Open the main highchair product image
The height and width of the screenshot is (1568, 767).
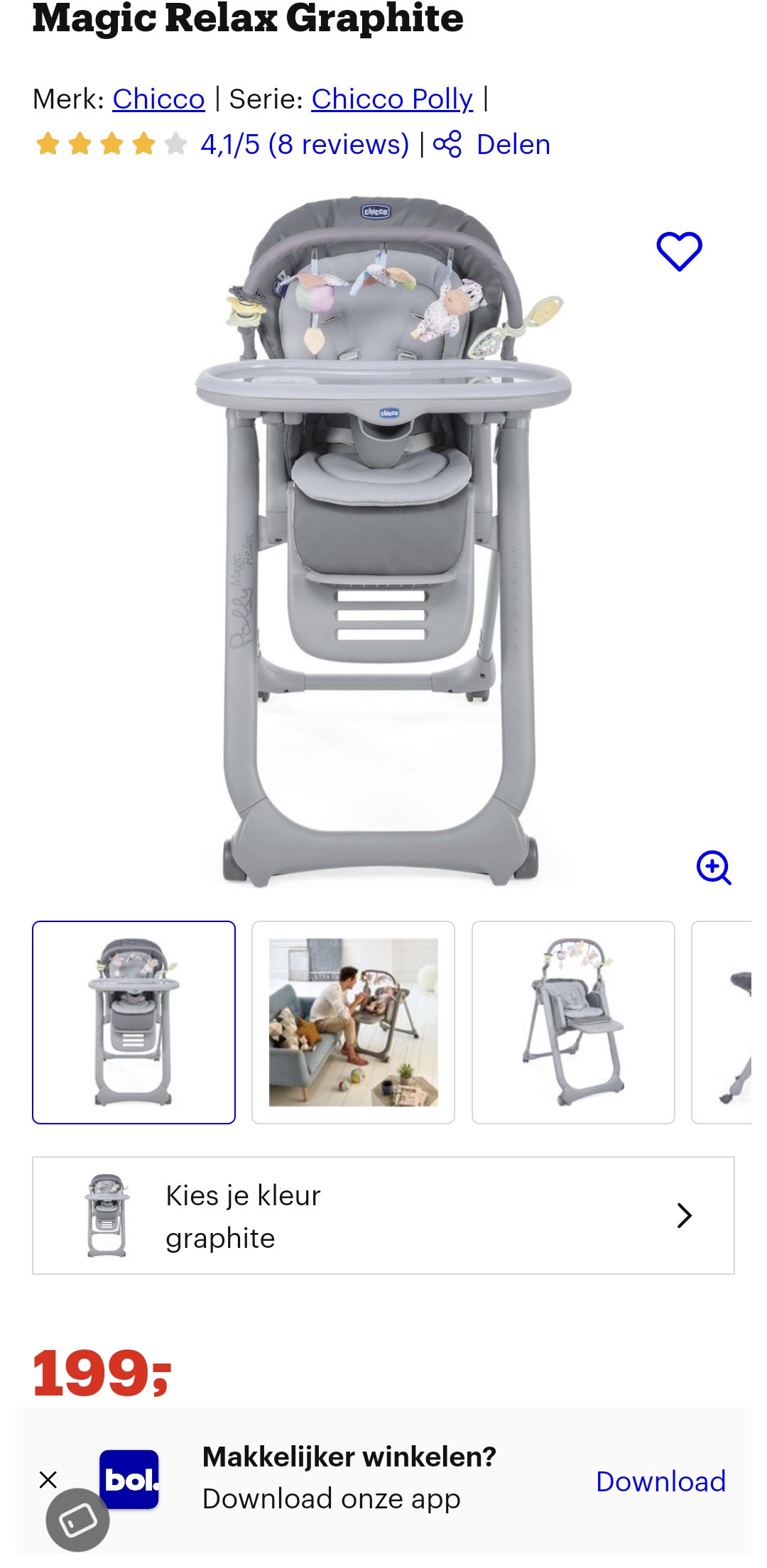[x=382, y=542]
